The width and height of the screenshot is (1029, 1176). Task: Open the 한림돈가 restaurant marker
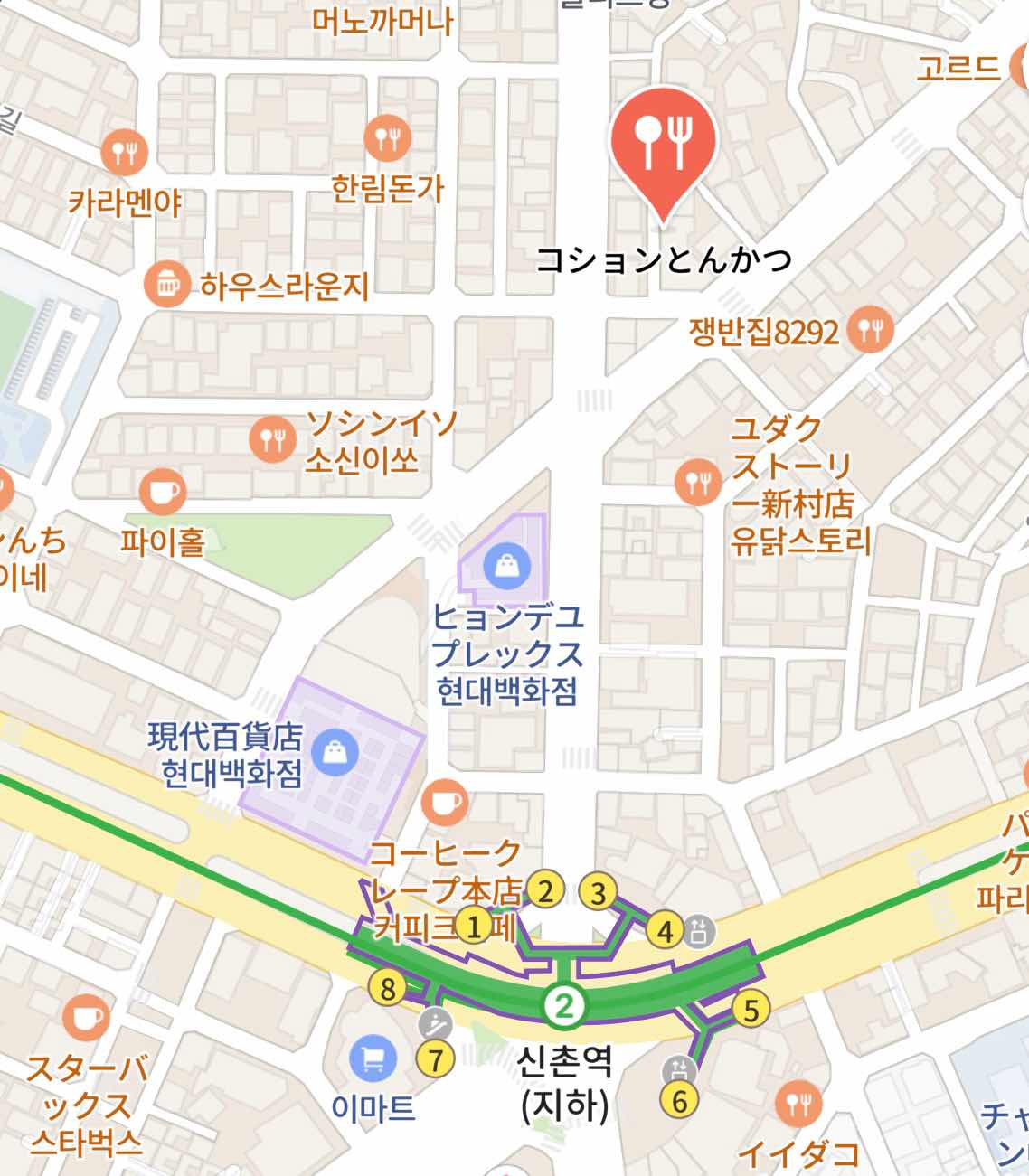pyautogui.click(x=387, y=139)
